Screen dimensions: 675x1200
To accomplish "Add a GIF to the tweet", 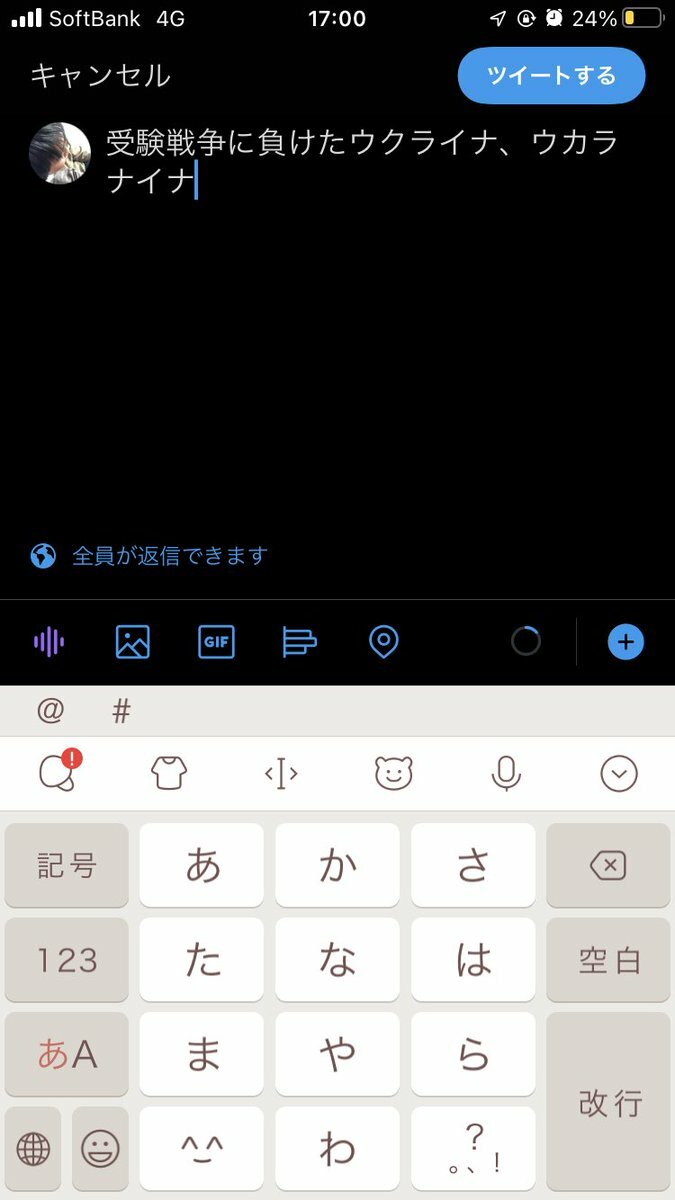I will (216, 641).
